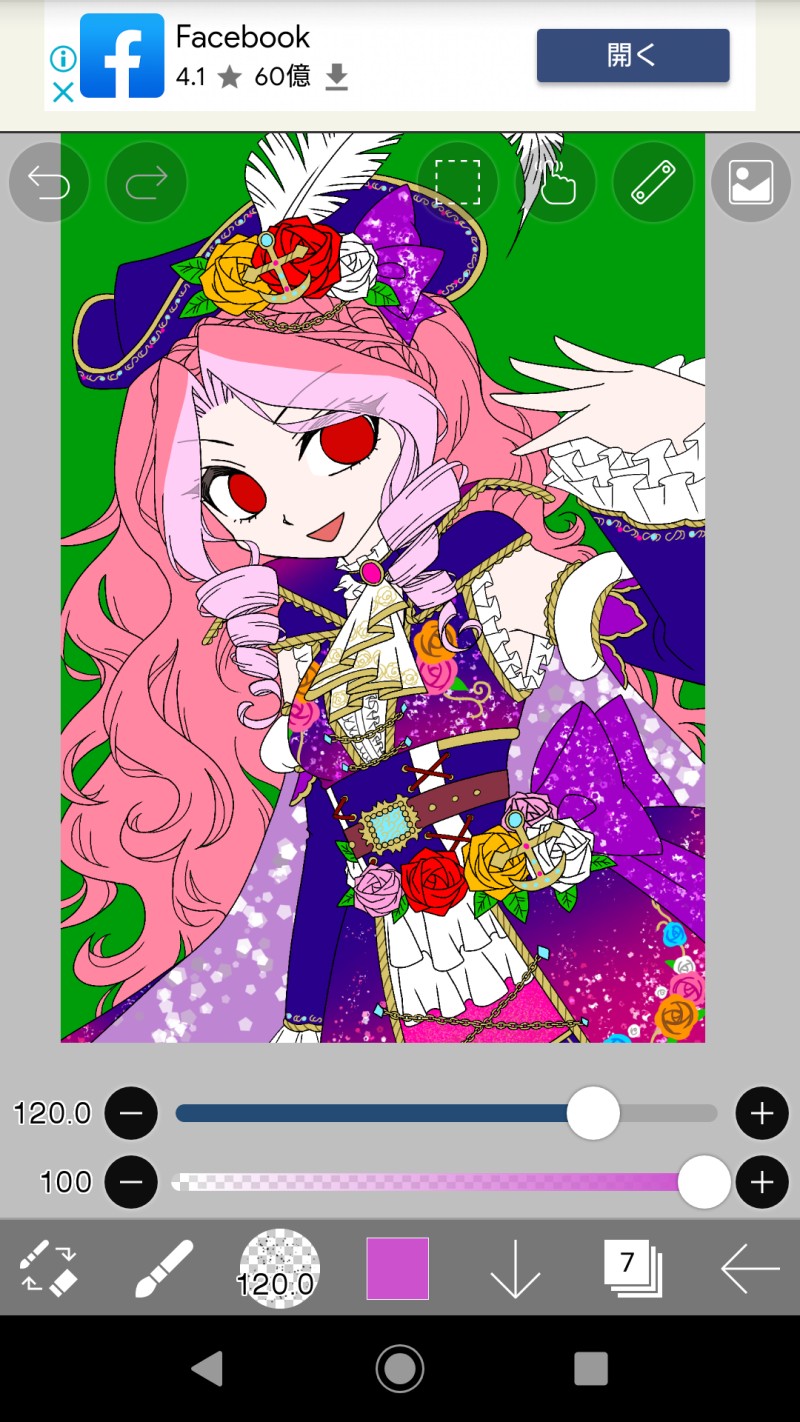The height and width of the screenshot is (1422, 800).
Task: Undo the last stroke
Action: click(x=48, y=183)
